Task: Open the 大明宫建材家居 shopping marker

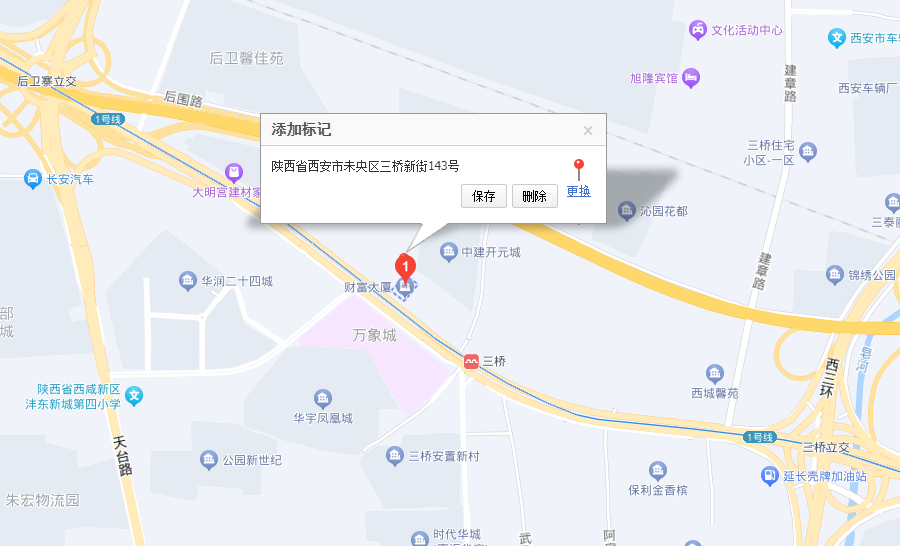Action: pos(234,172)
